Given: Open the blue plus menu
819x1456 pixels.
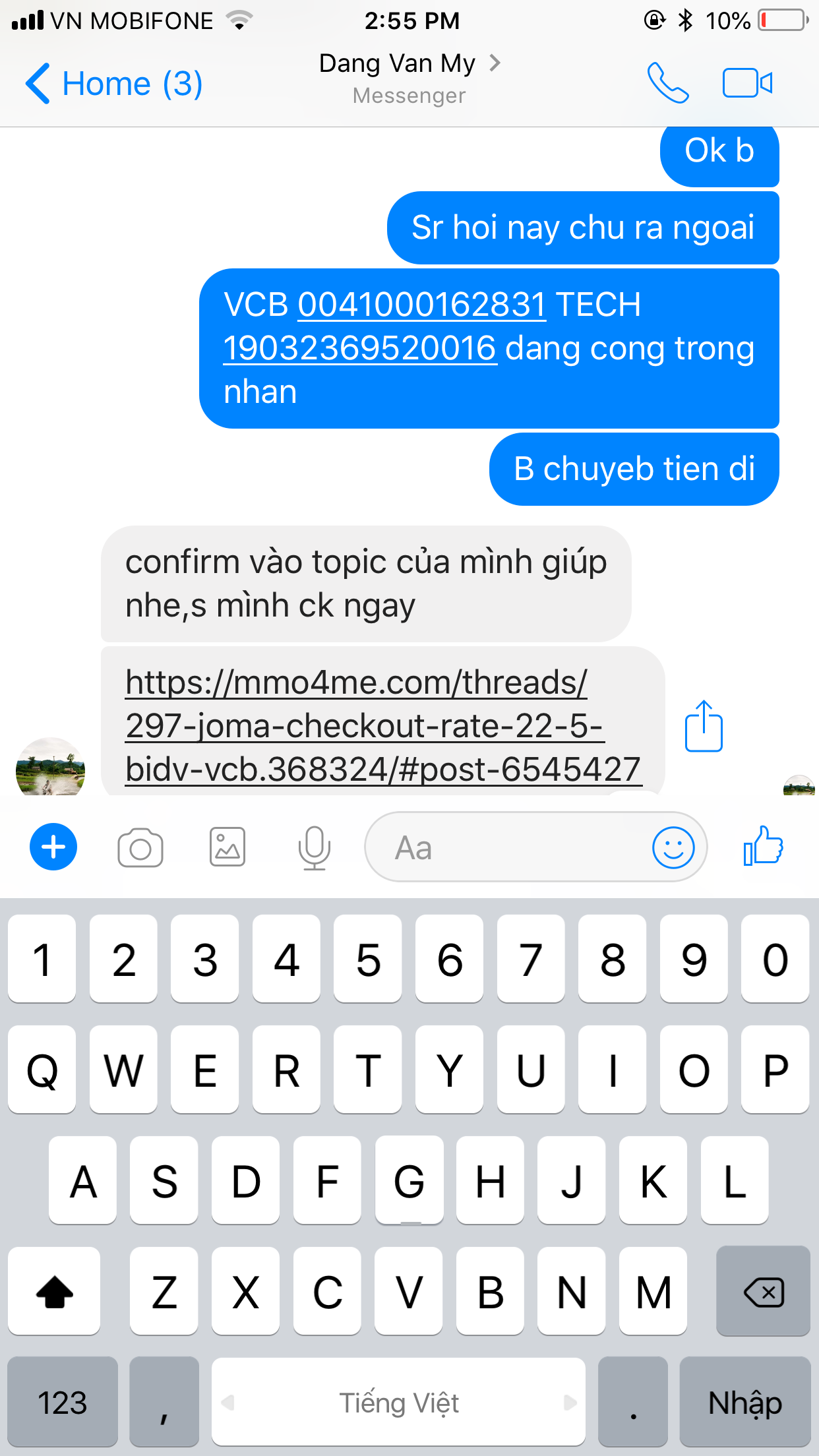Looking at the screenshot, I should (x=53, y=847).
